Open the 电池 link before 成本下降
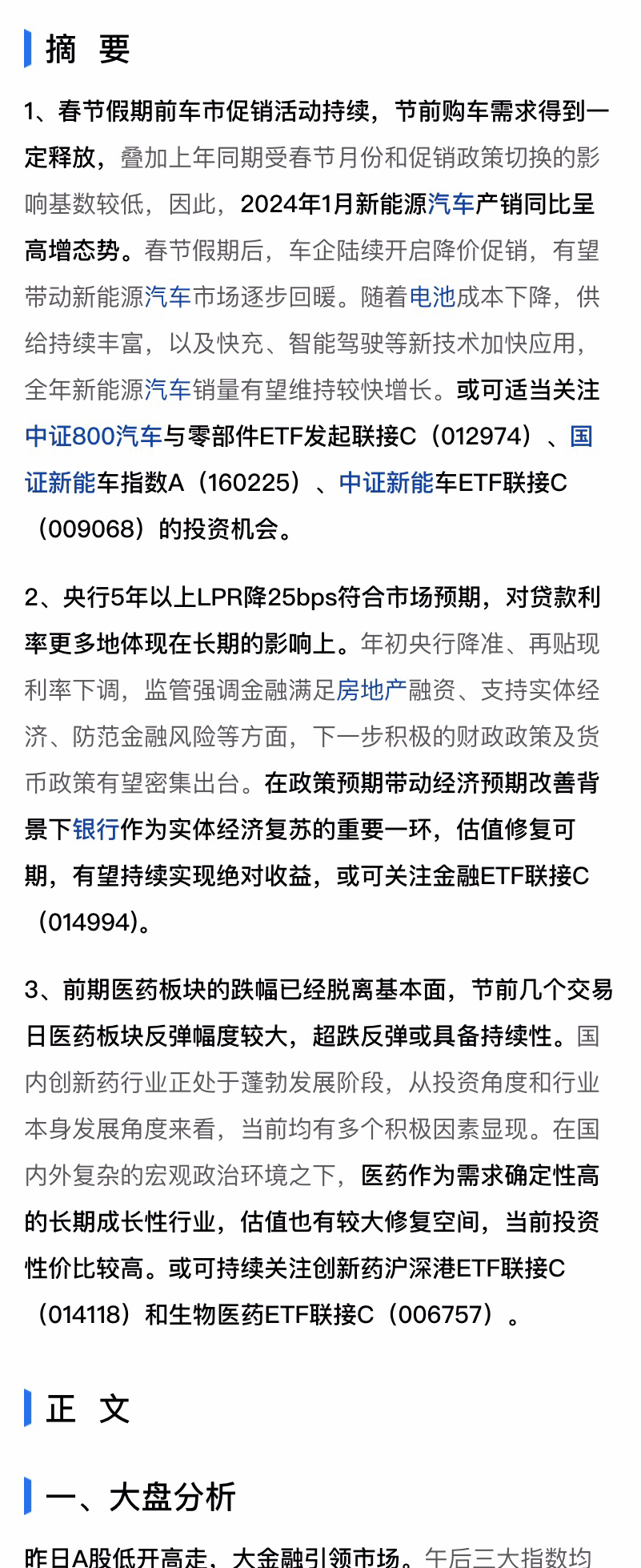The image size is (641, 1568). point(432,297)
